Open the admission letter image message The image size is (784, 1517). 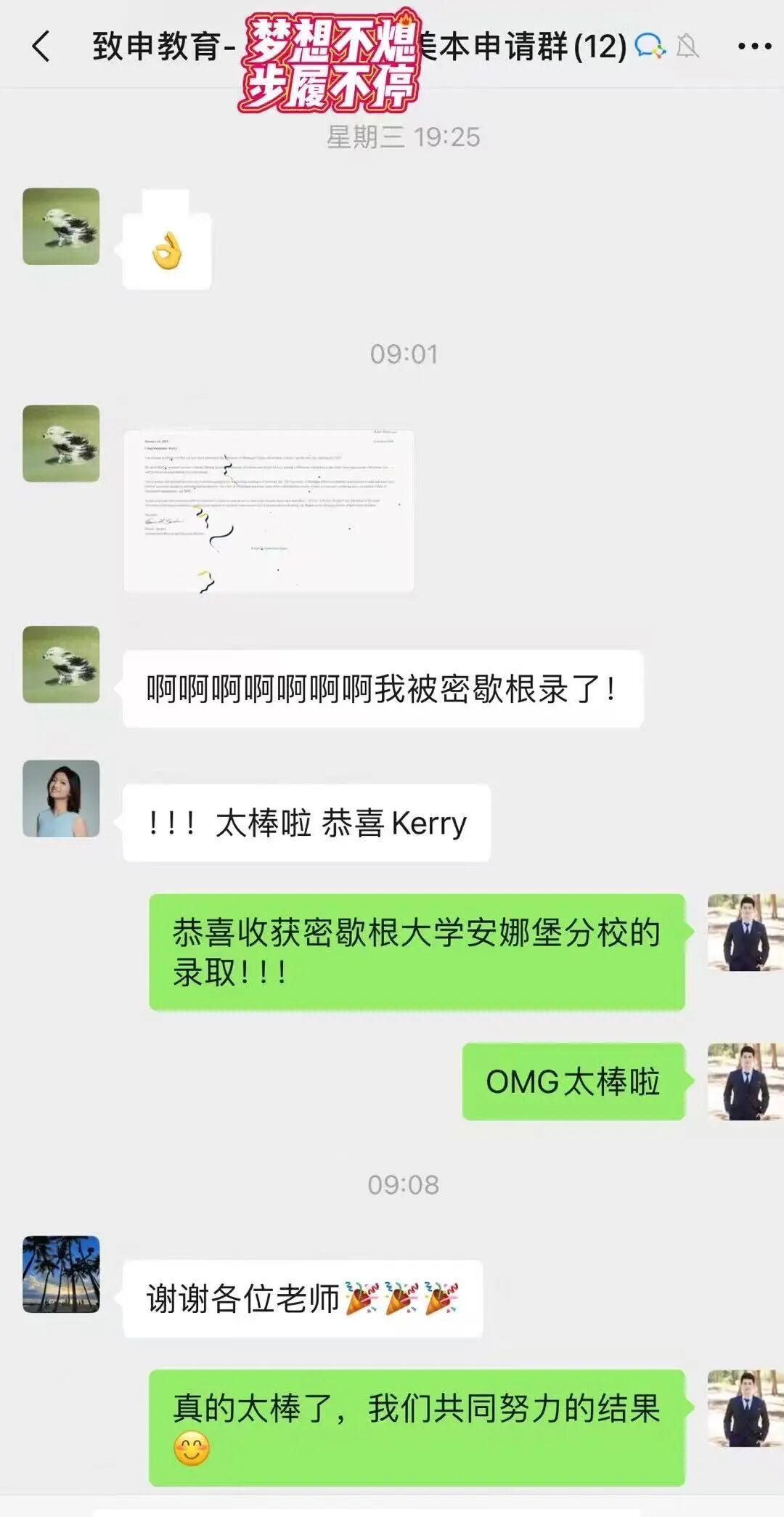click(269, 511)
